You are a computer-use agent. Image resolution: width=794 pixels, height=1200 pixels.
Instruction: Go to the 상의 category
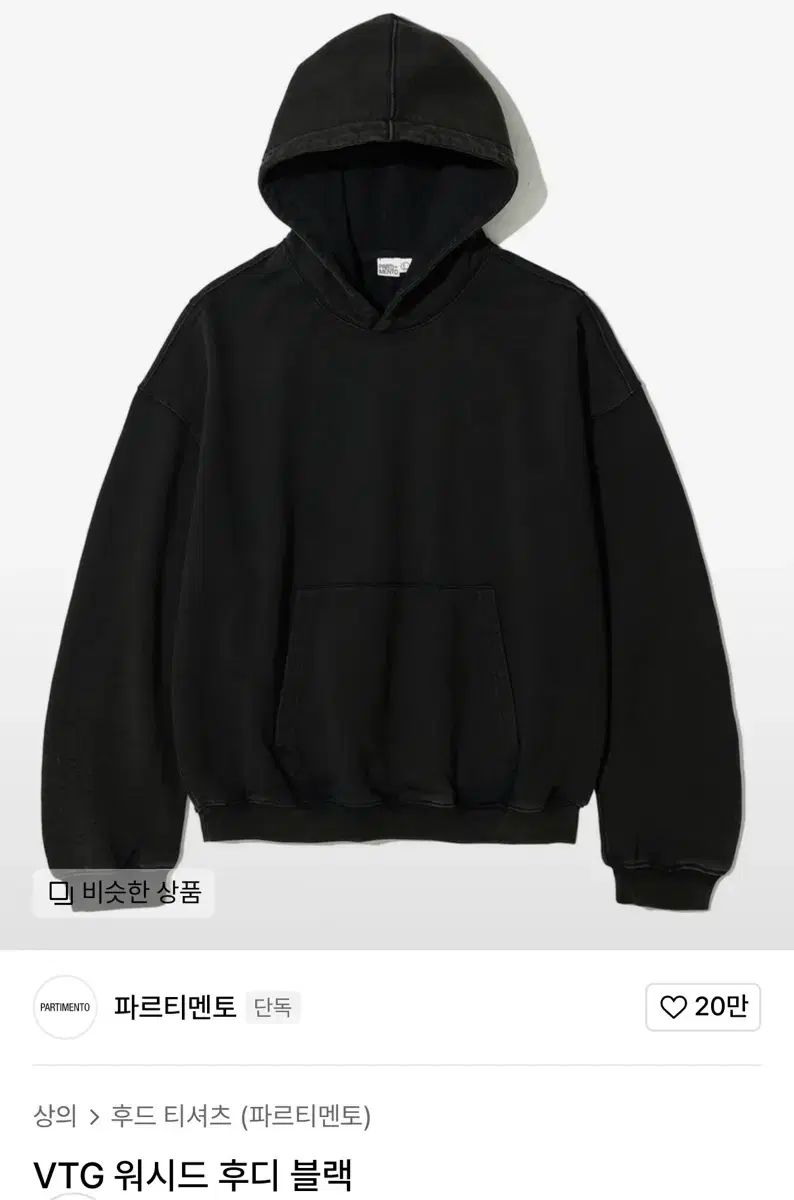click(55, 1115)
